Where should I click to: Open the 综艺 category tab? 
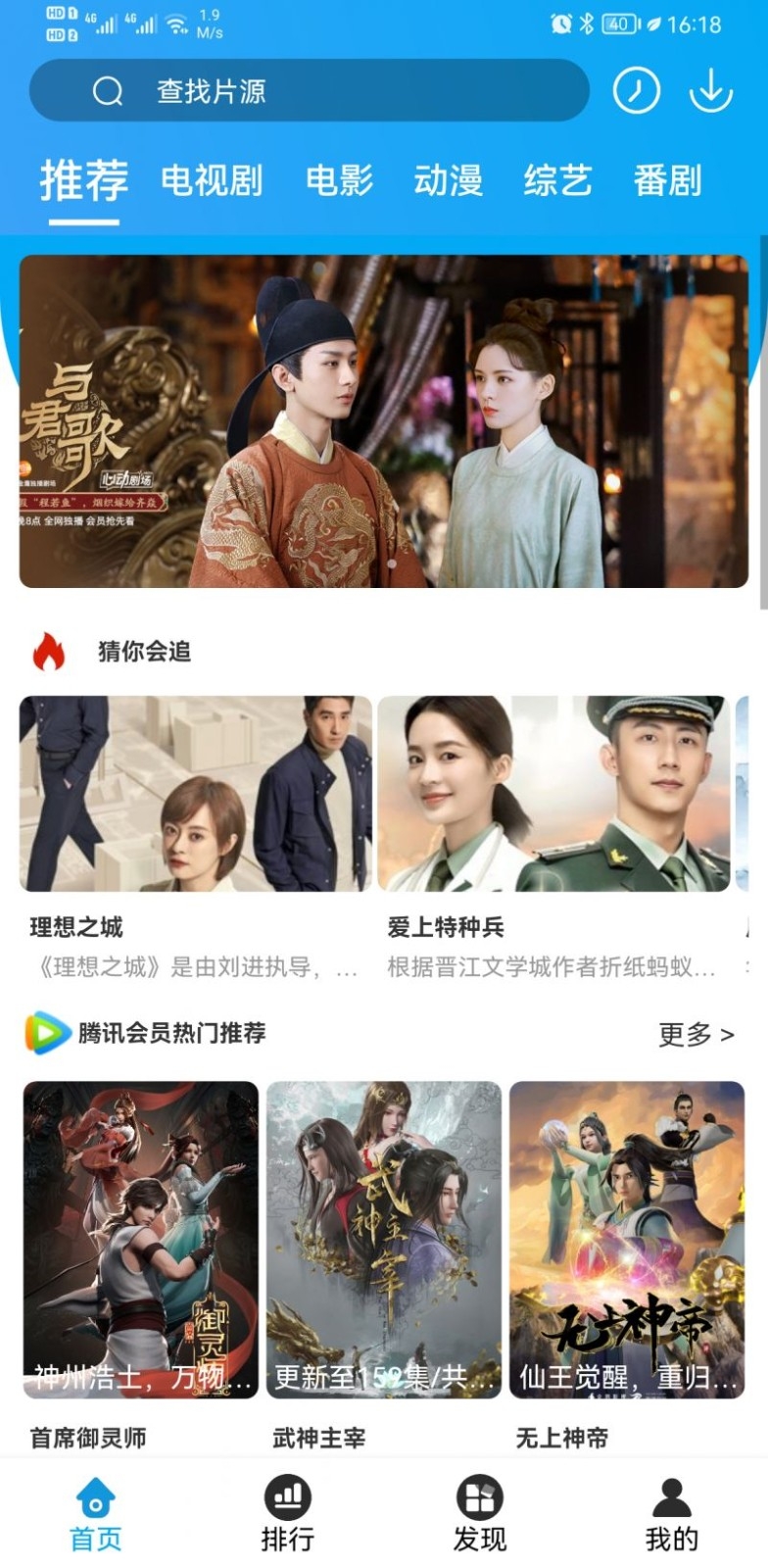(x=557, y=180)
